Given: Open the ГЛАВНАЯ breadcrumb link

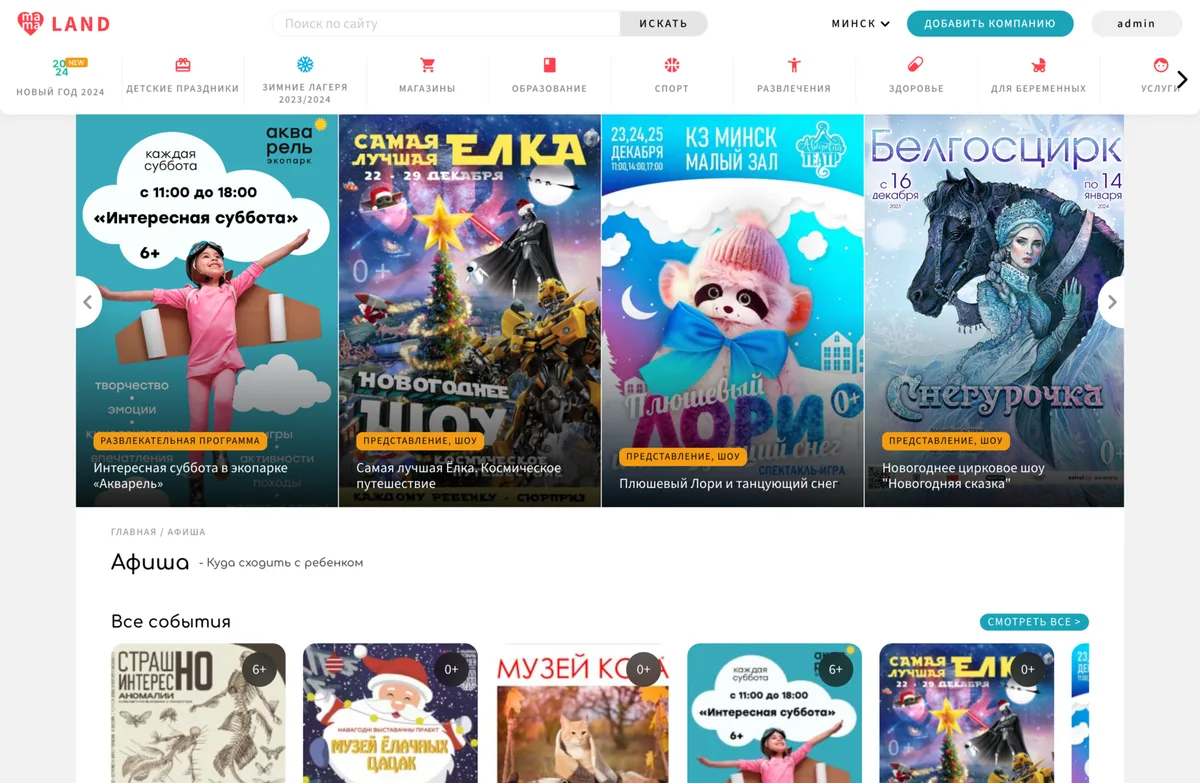Looking at the screenshot, I should coord(133,532).
